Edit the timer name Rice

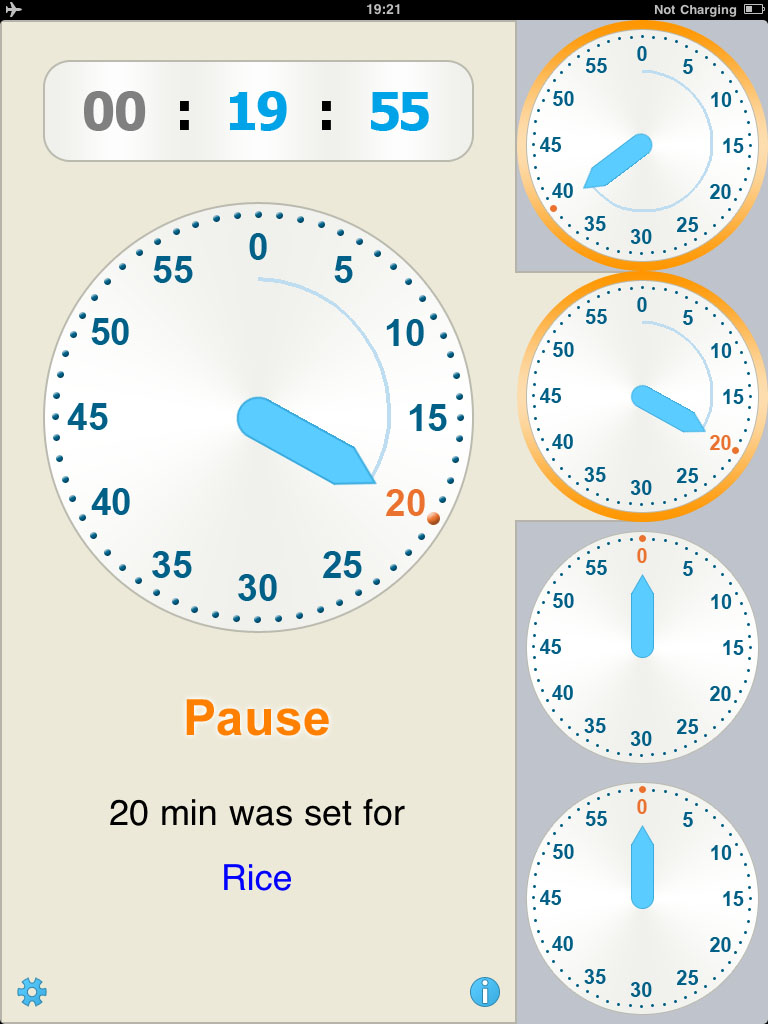(257, 878)
